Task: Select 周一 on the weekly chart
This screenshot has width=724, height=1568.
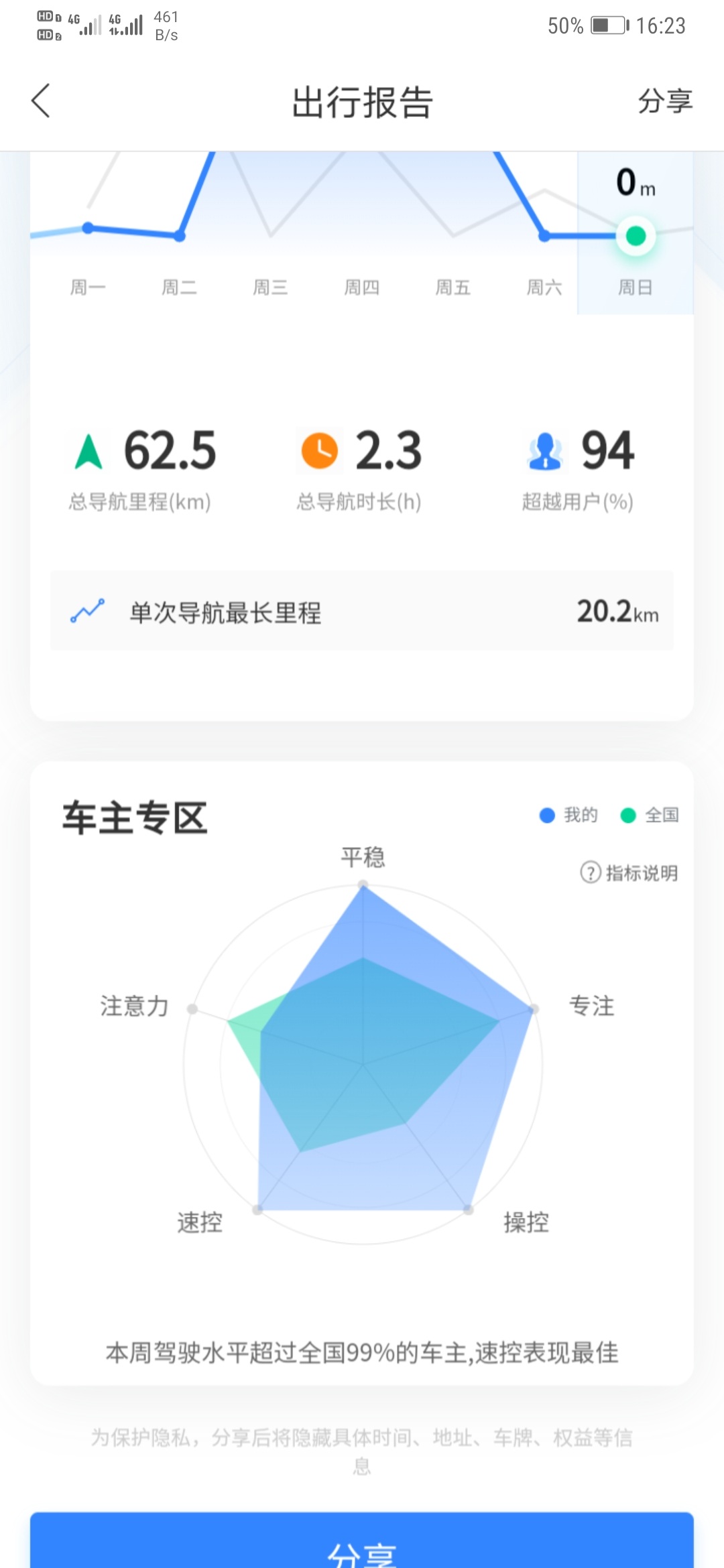Action: coord(88,287)
